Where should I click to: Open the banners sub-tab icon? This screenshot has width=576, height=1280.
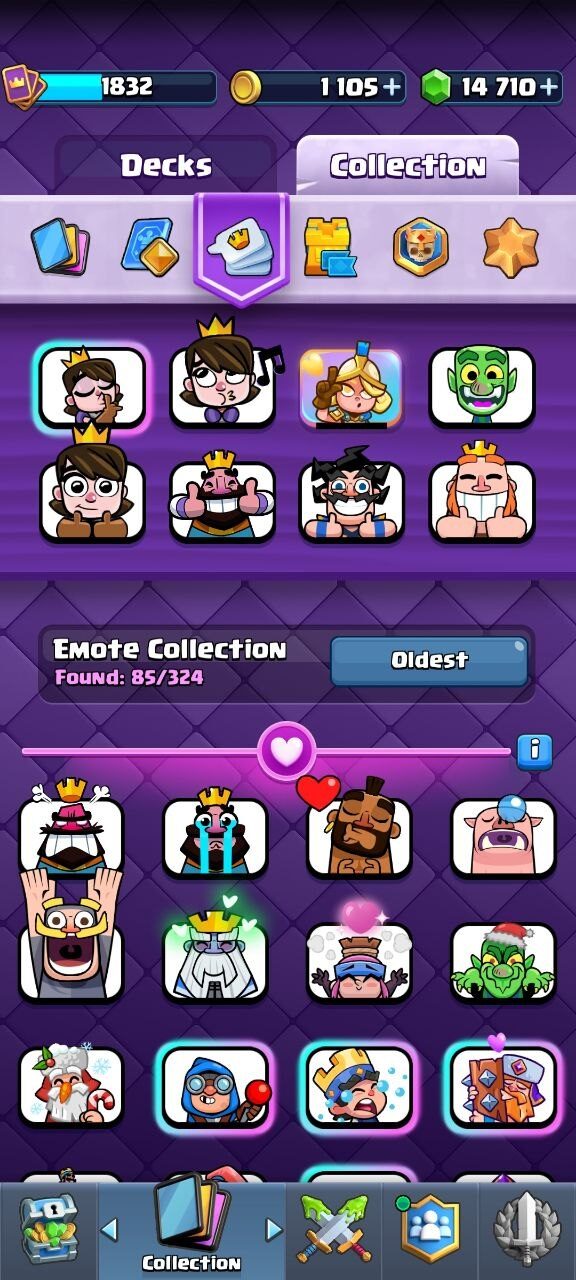point(420,246)
